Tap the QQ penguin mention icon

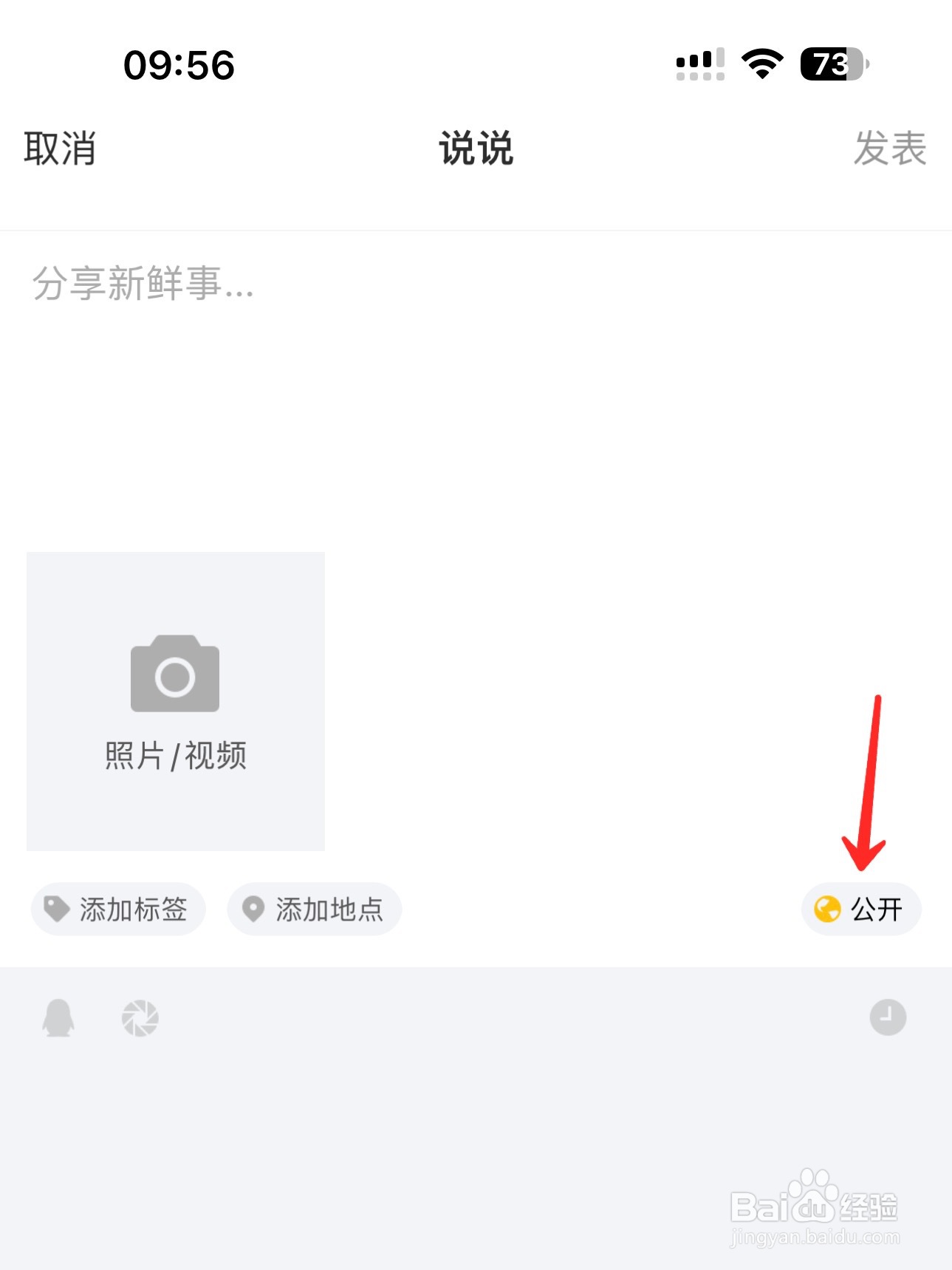coord(58,1018)
